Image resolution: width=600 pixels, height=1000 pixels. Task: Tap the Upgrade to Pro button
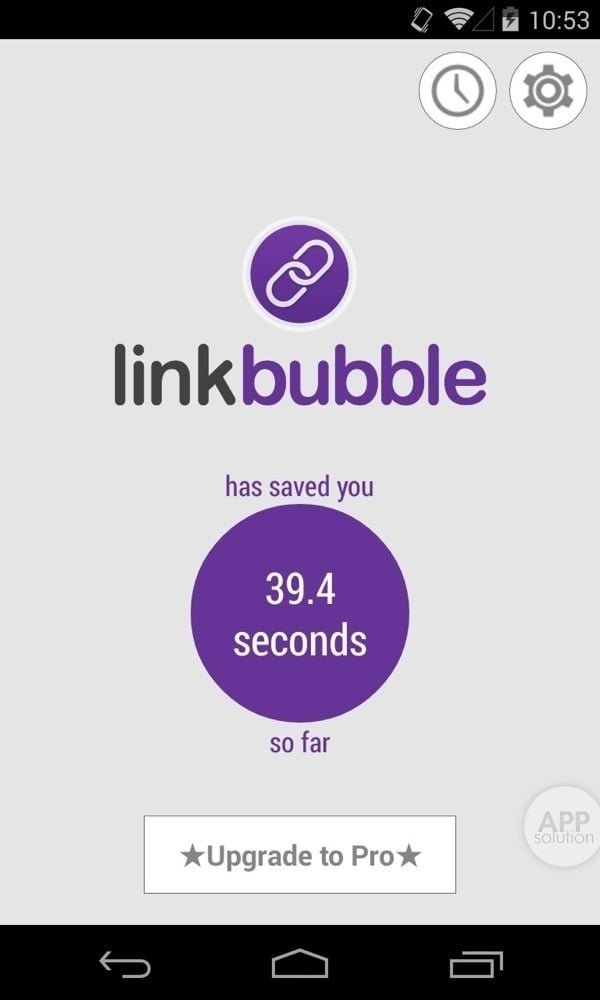(x=300, y=855)
